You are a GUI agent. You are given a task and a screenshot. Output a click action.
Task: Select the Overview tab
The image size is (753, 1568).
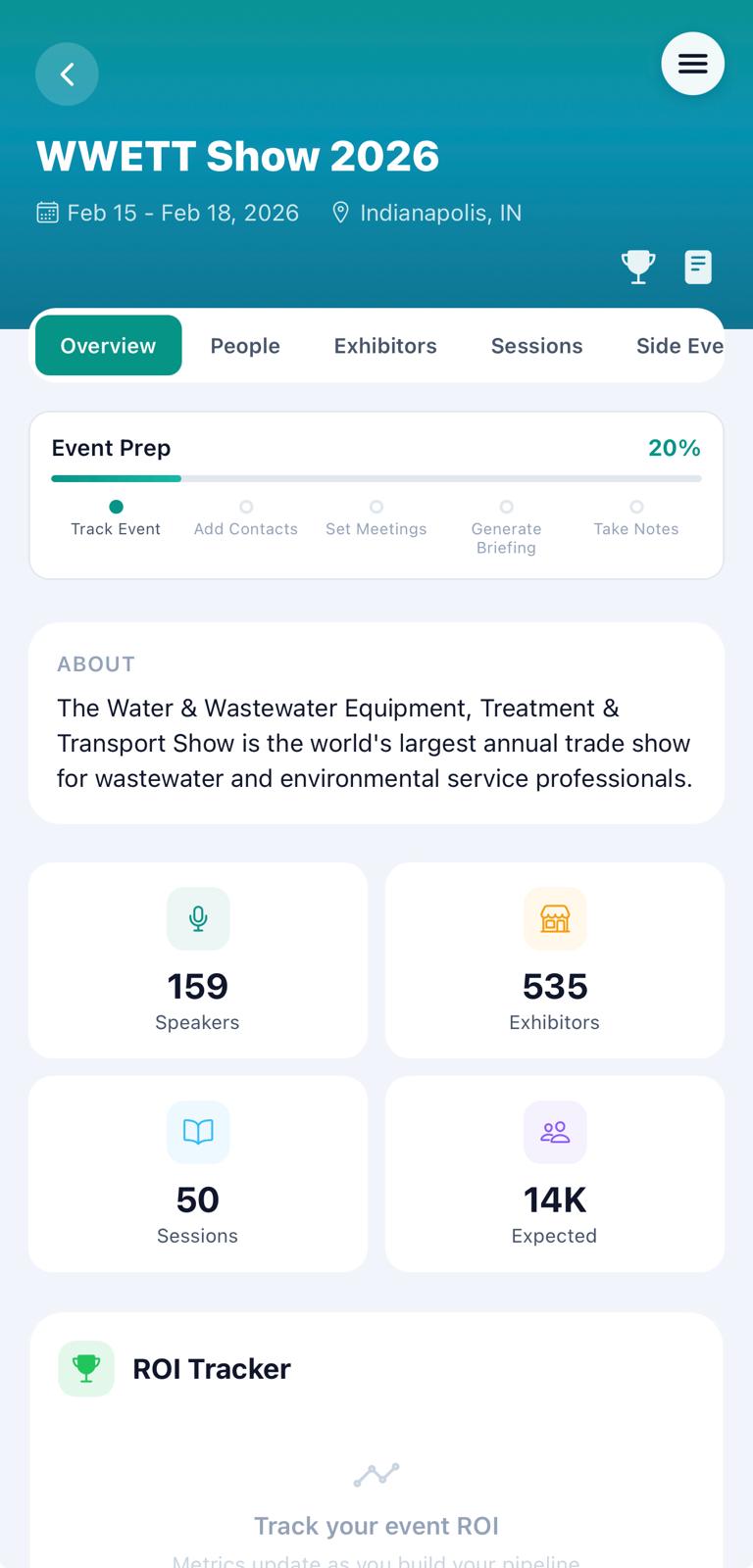pos(108,346)
